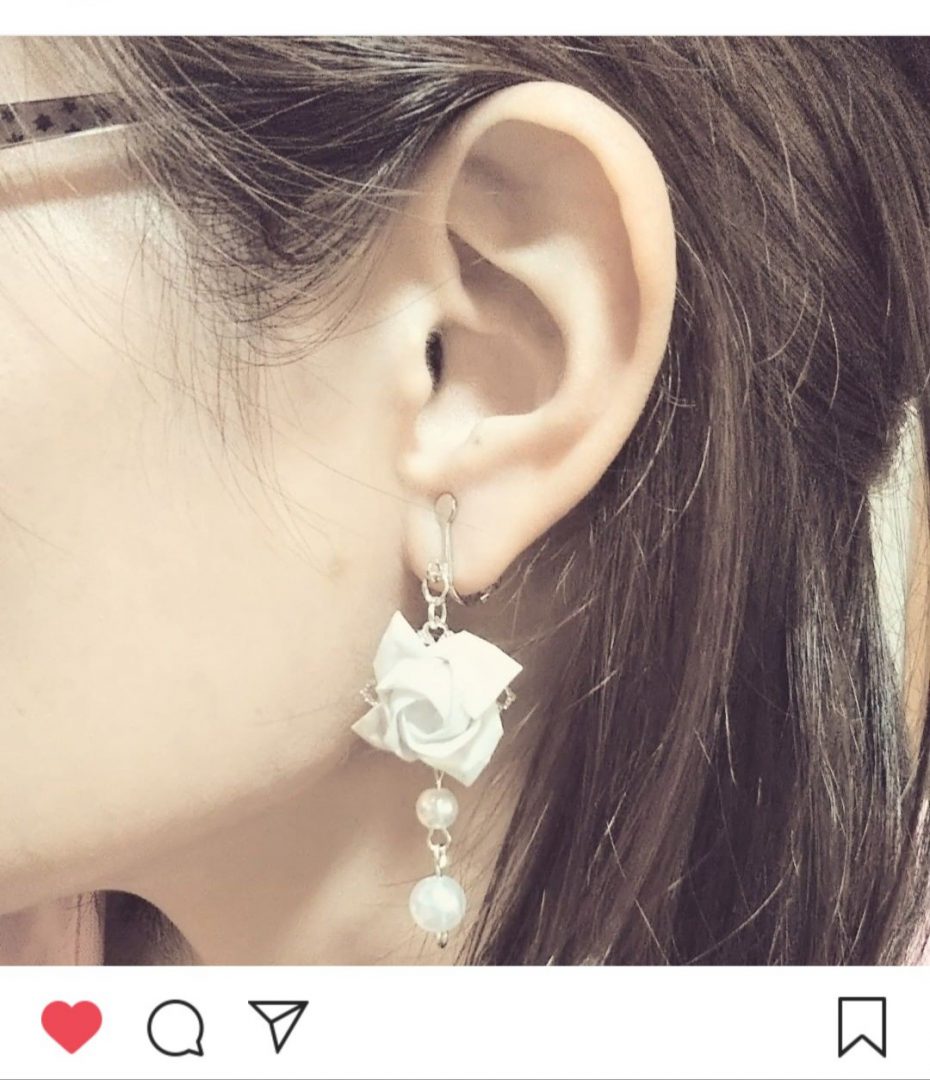Save the post with the bookmark icon
The width and height of the screenshot is (930, 1080).
point(861,1027)
